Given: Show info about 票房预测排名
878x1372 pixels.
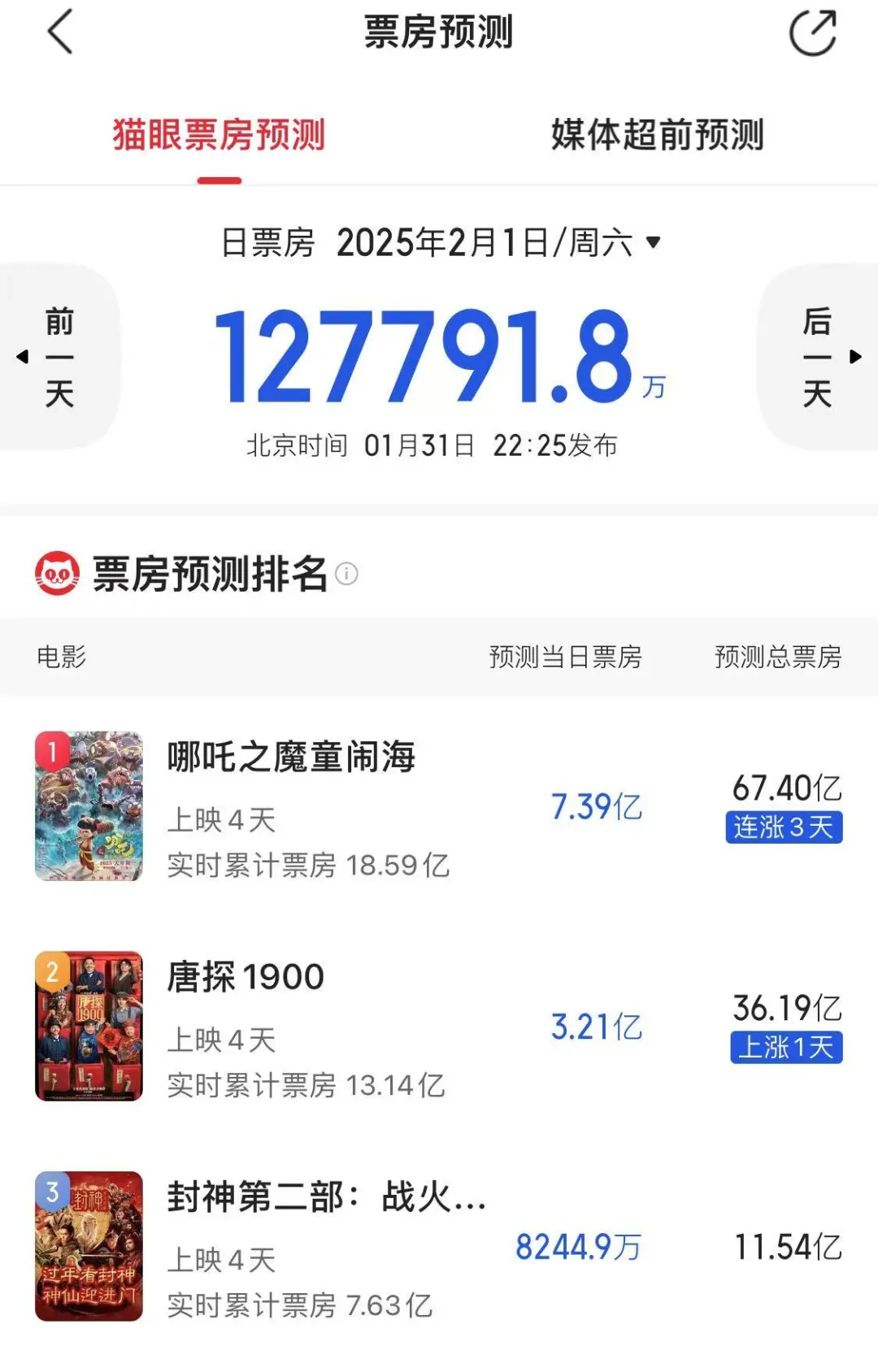Looking at the screenshot, I should point(347,574).
